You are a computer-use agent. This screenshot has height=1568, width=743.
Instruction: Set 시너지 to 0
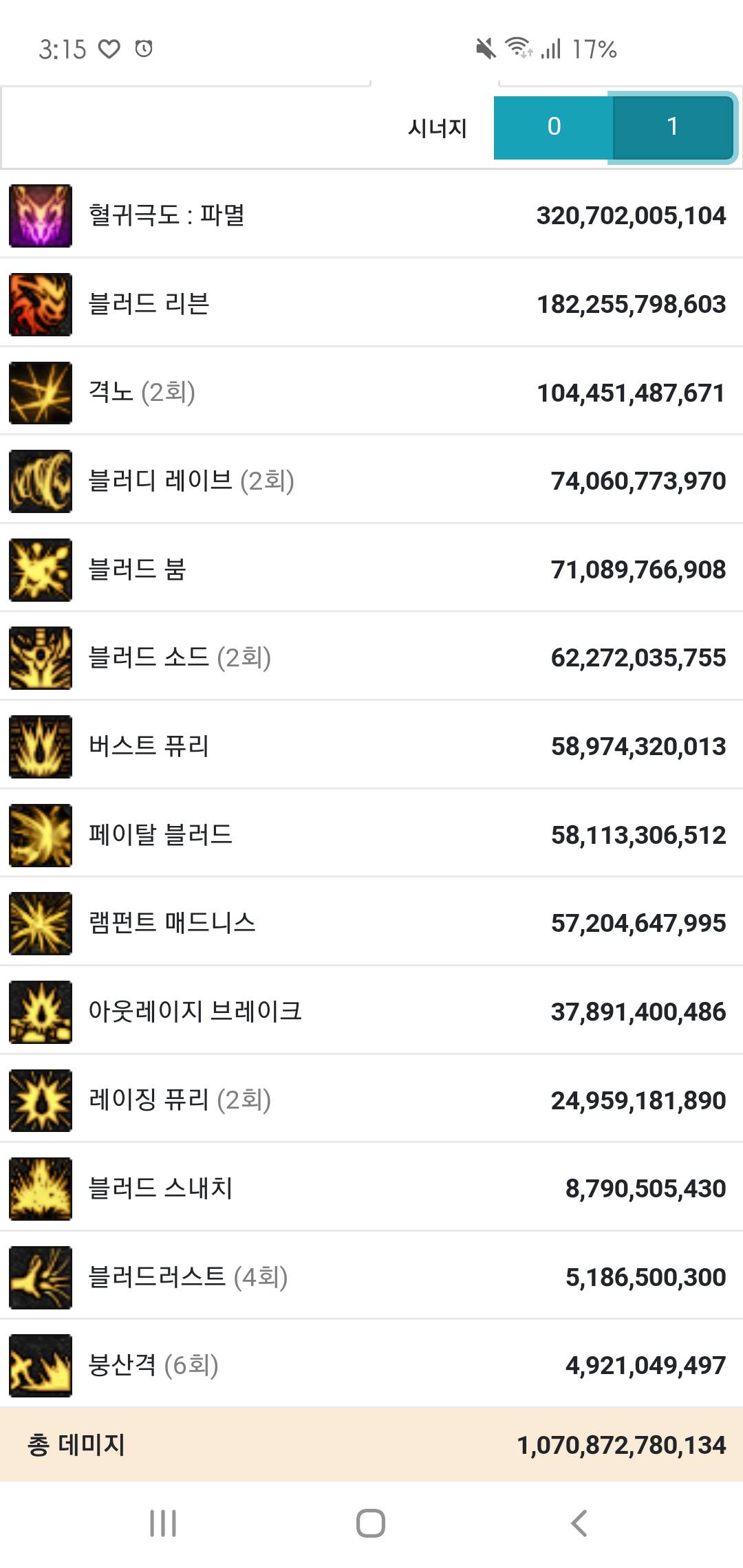tap(554, 127)
